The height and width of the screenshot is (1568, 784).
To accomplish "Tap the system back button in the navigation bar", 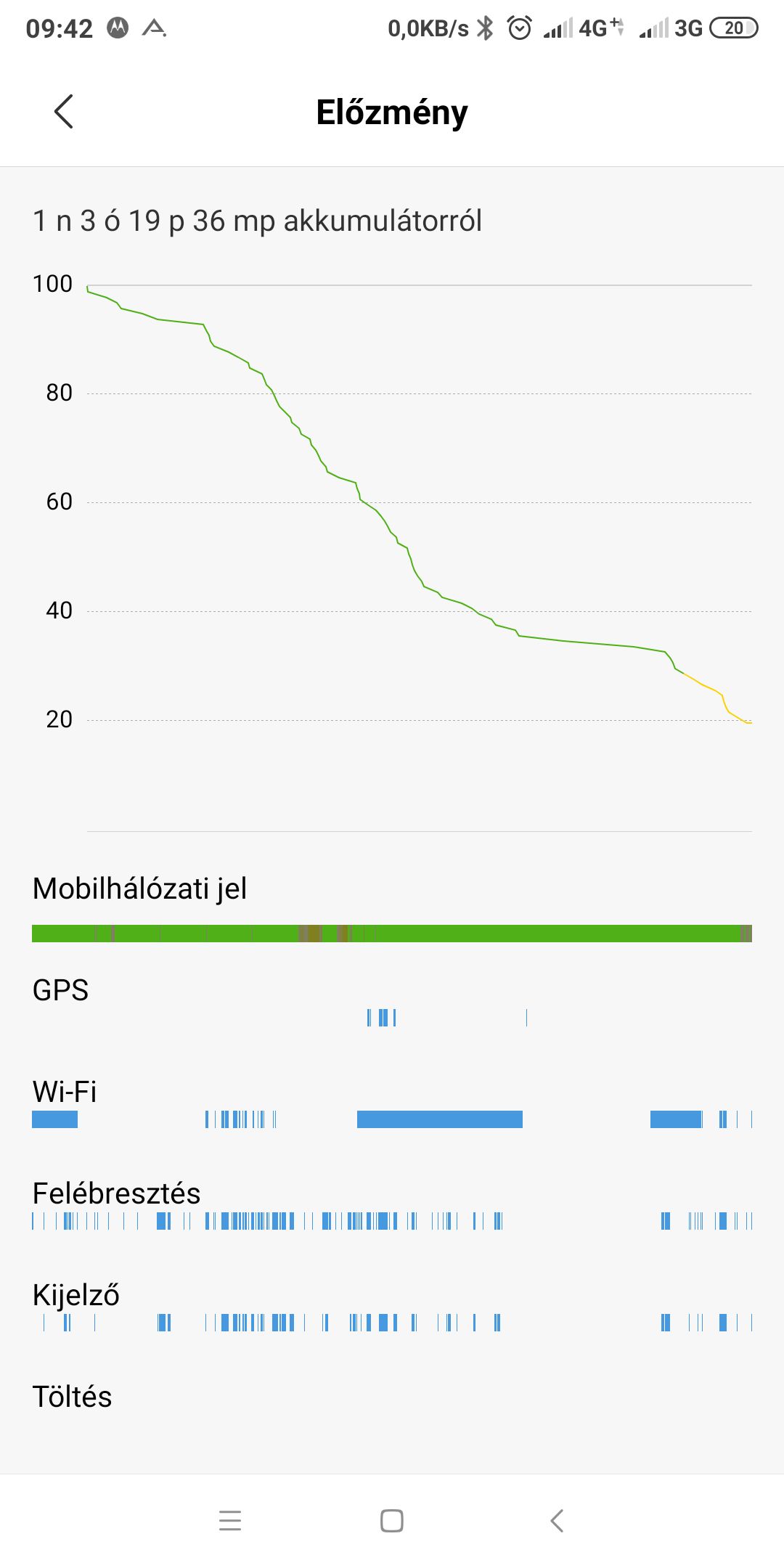I will tap(557, 1520).
